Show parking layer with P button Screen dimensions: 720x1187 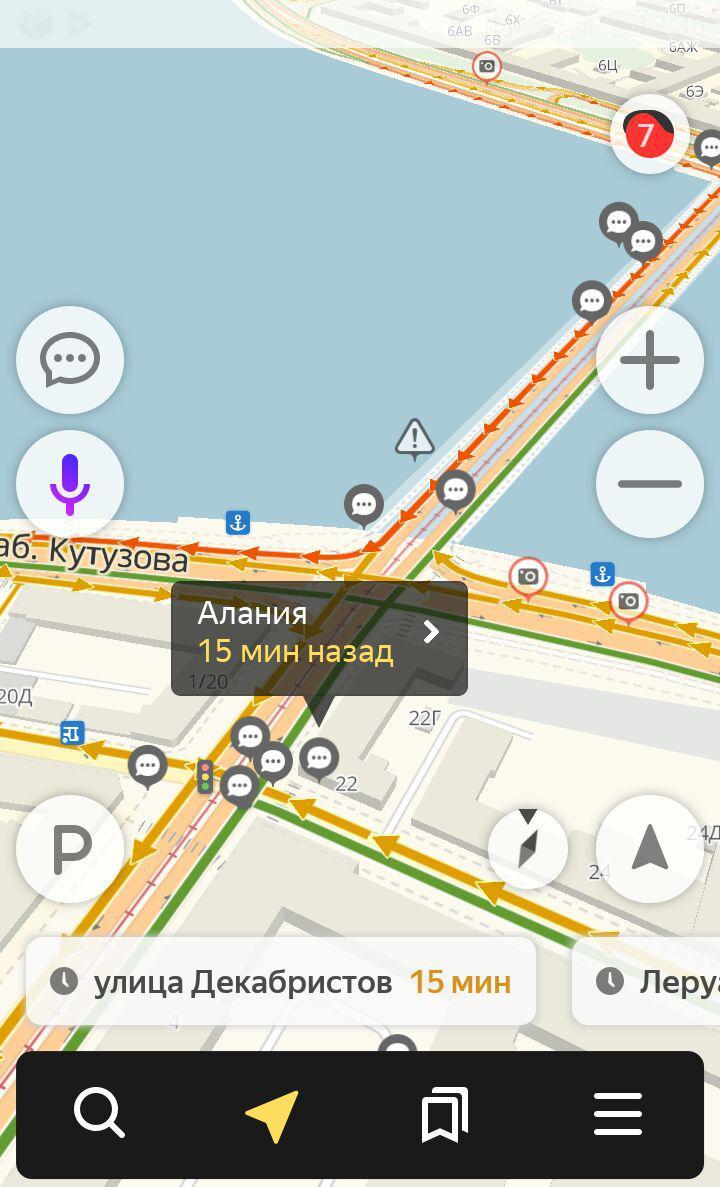coord(70,849)
